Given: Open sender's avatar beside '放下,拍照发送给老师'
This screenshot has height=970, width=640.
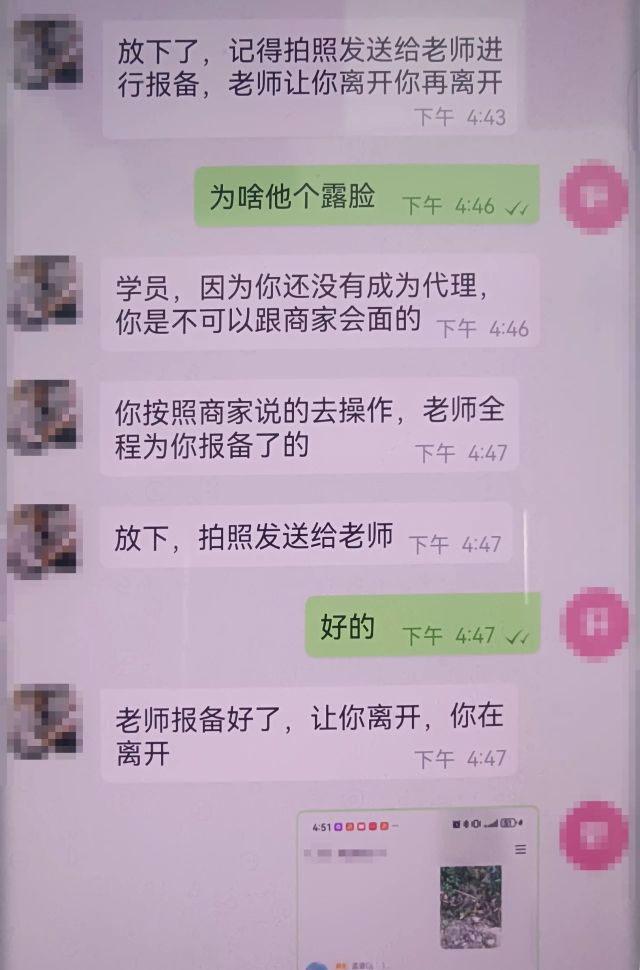Looking at the screenshot, I should pos(43,542).
